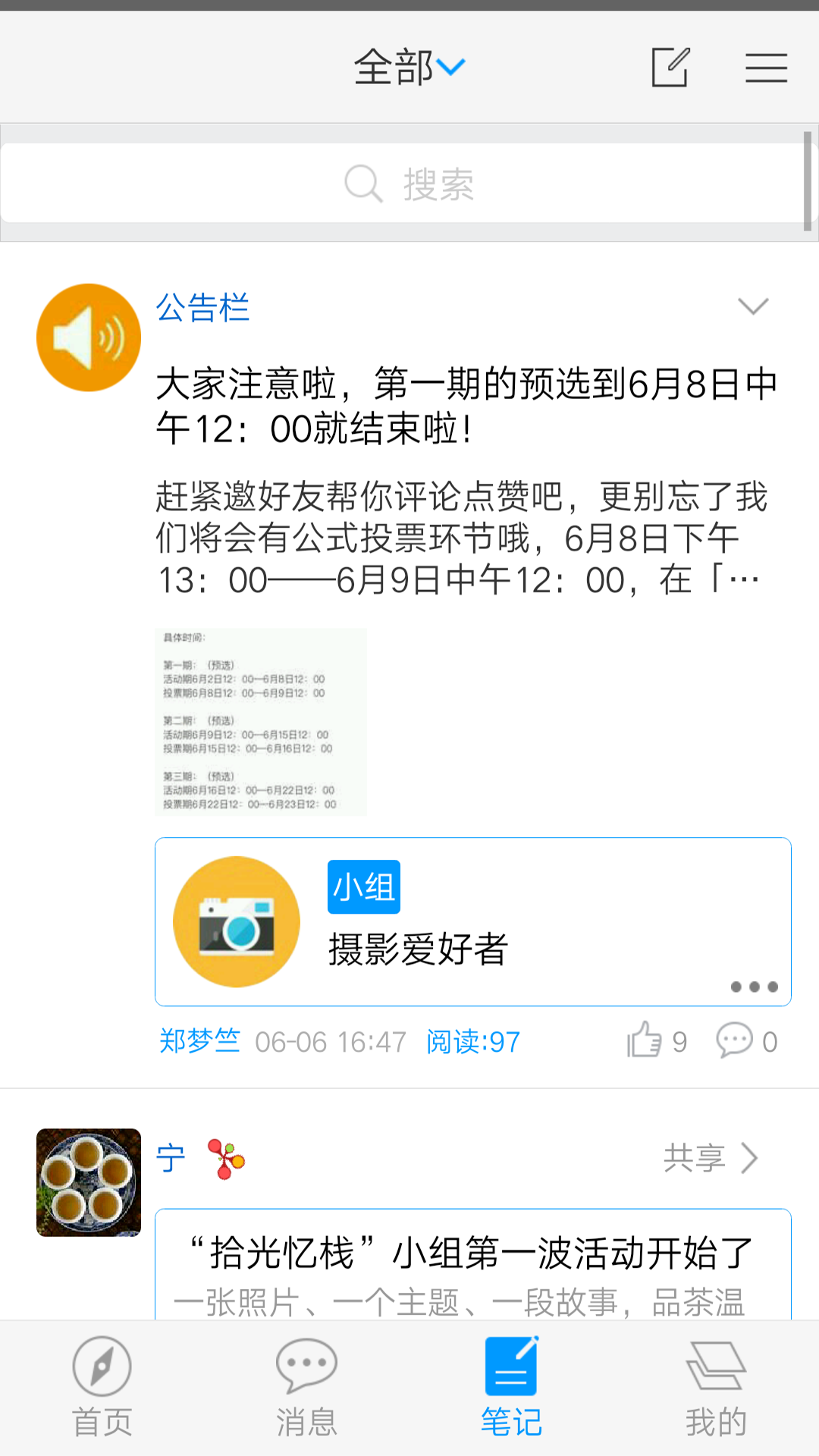This screenshot has width=819, height=1456.
Task: Compose a new note
Action: [x=670, y=67]
